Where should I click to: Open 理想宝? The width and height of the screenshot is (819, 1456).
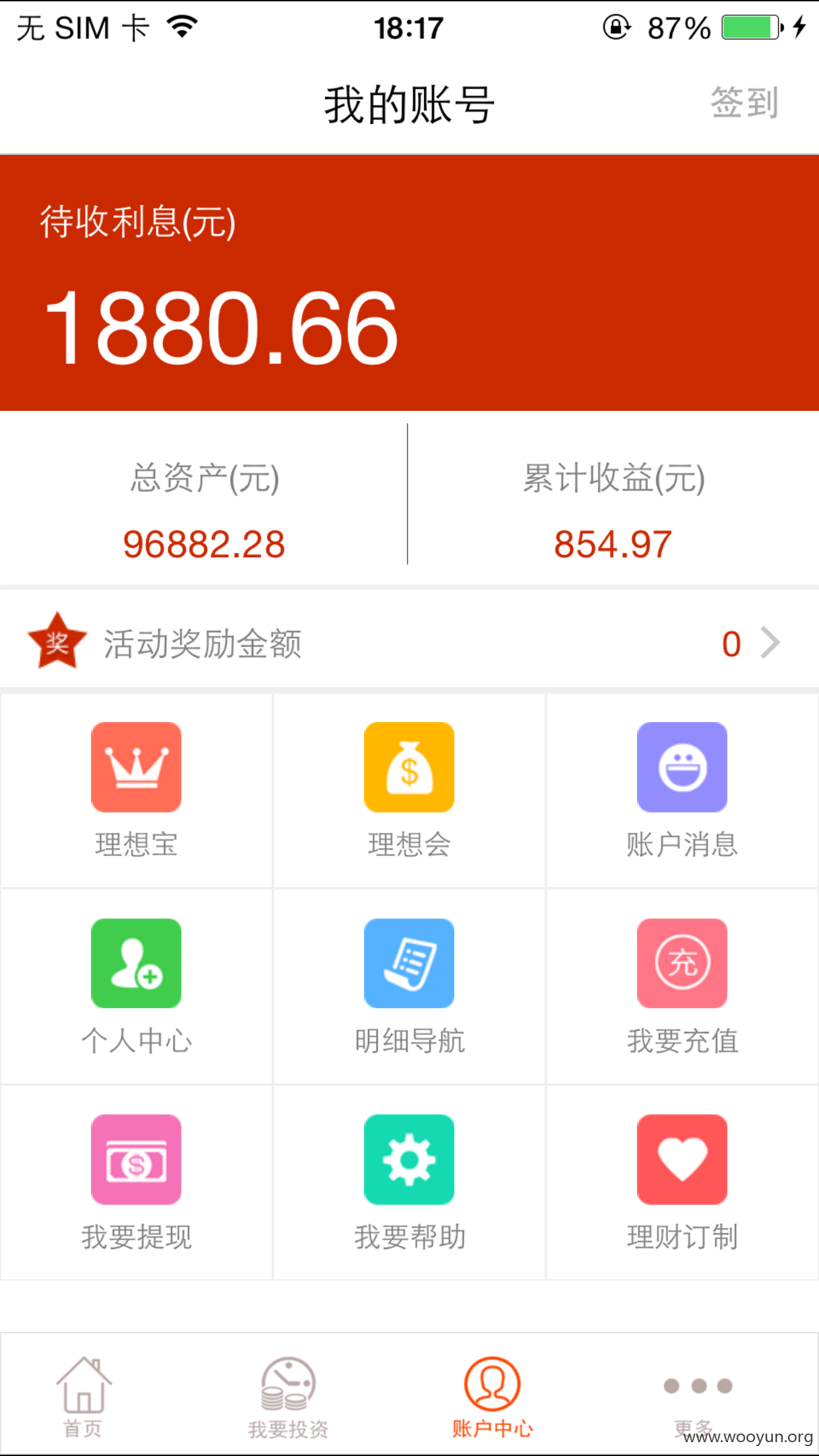click(x=136, y=790)
